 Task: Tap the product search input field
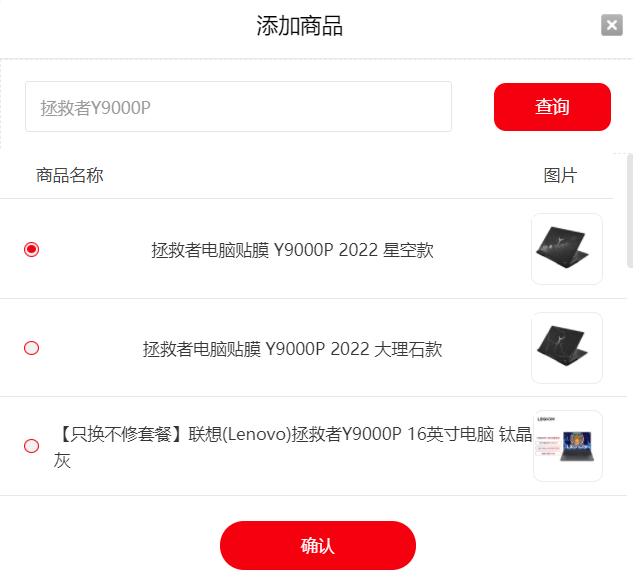tap(238, 107)
